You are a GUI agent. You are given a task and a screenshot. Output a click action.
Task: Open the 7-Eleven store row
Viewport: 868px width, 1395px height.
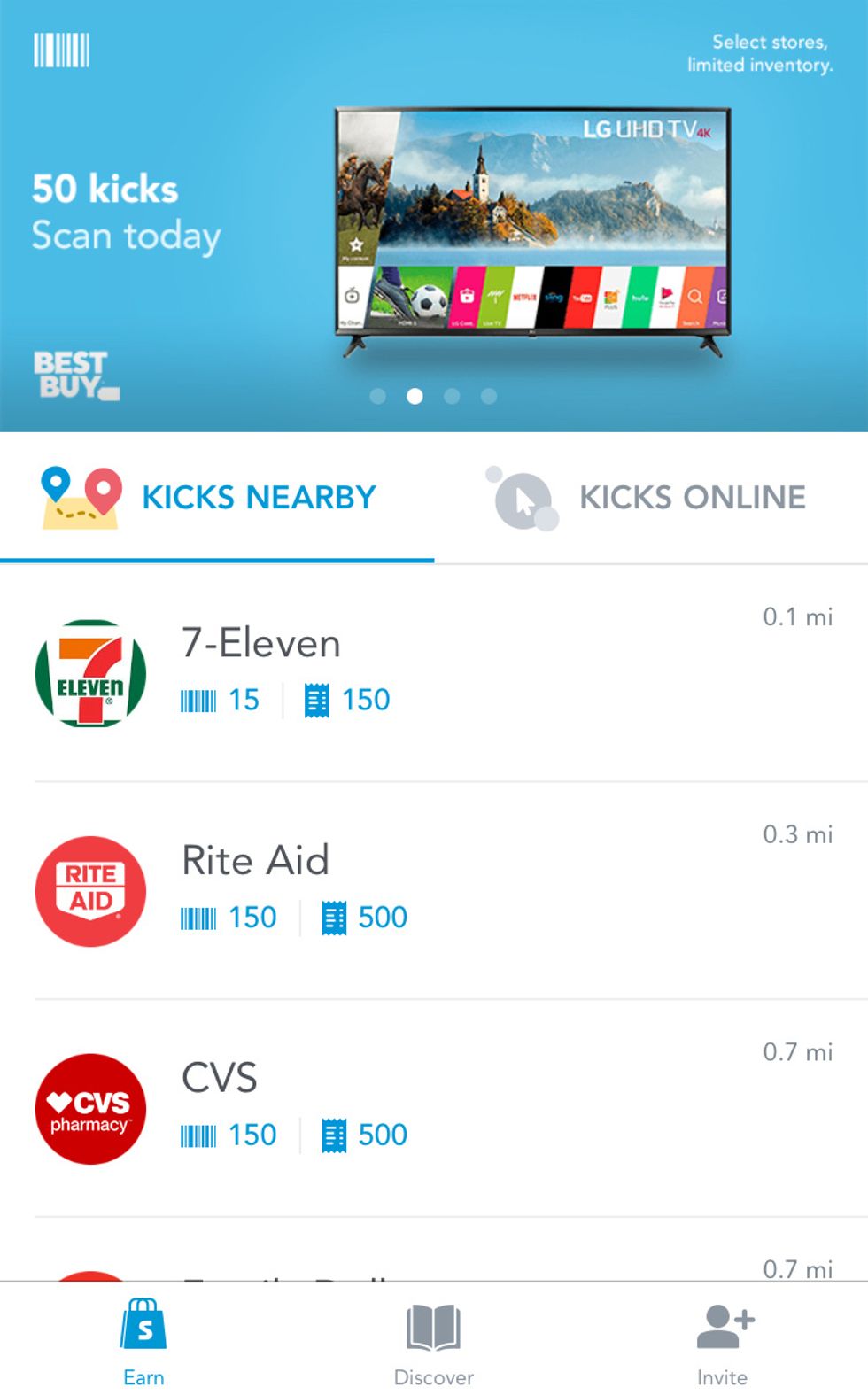(434, 673)
